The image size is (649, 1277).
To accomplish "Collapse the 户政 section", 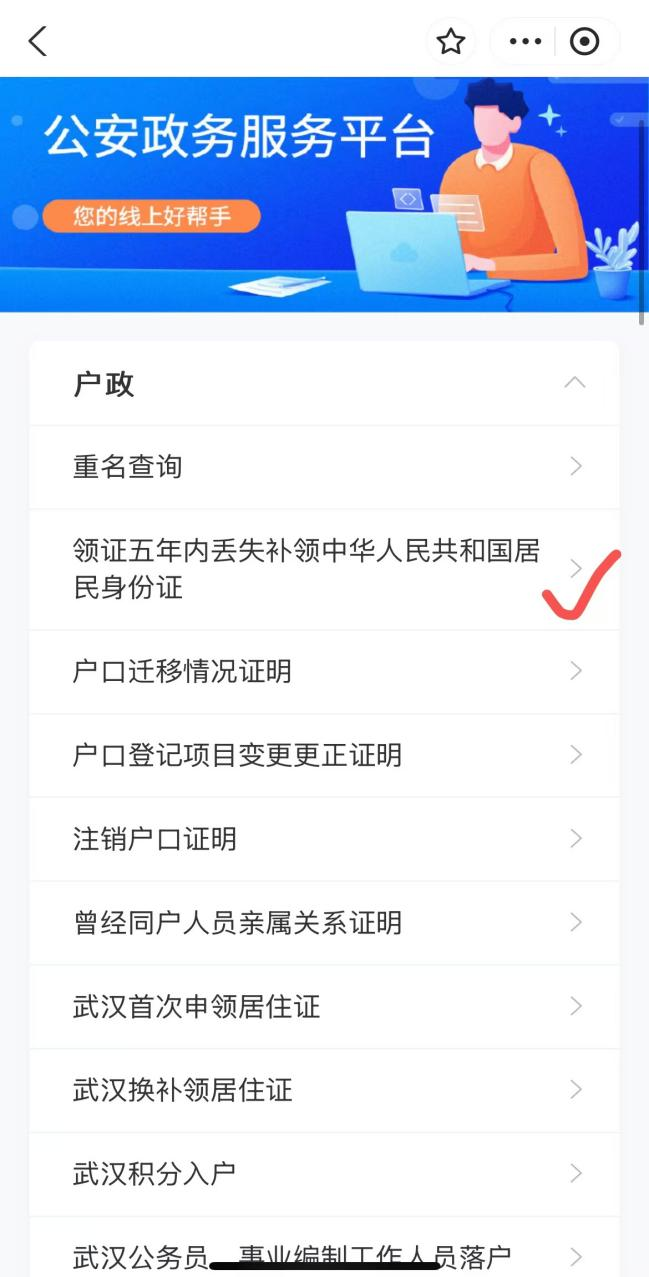I will click(x=574, y=383).
